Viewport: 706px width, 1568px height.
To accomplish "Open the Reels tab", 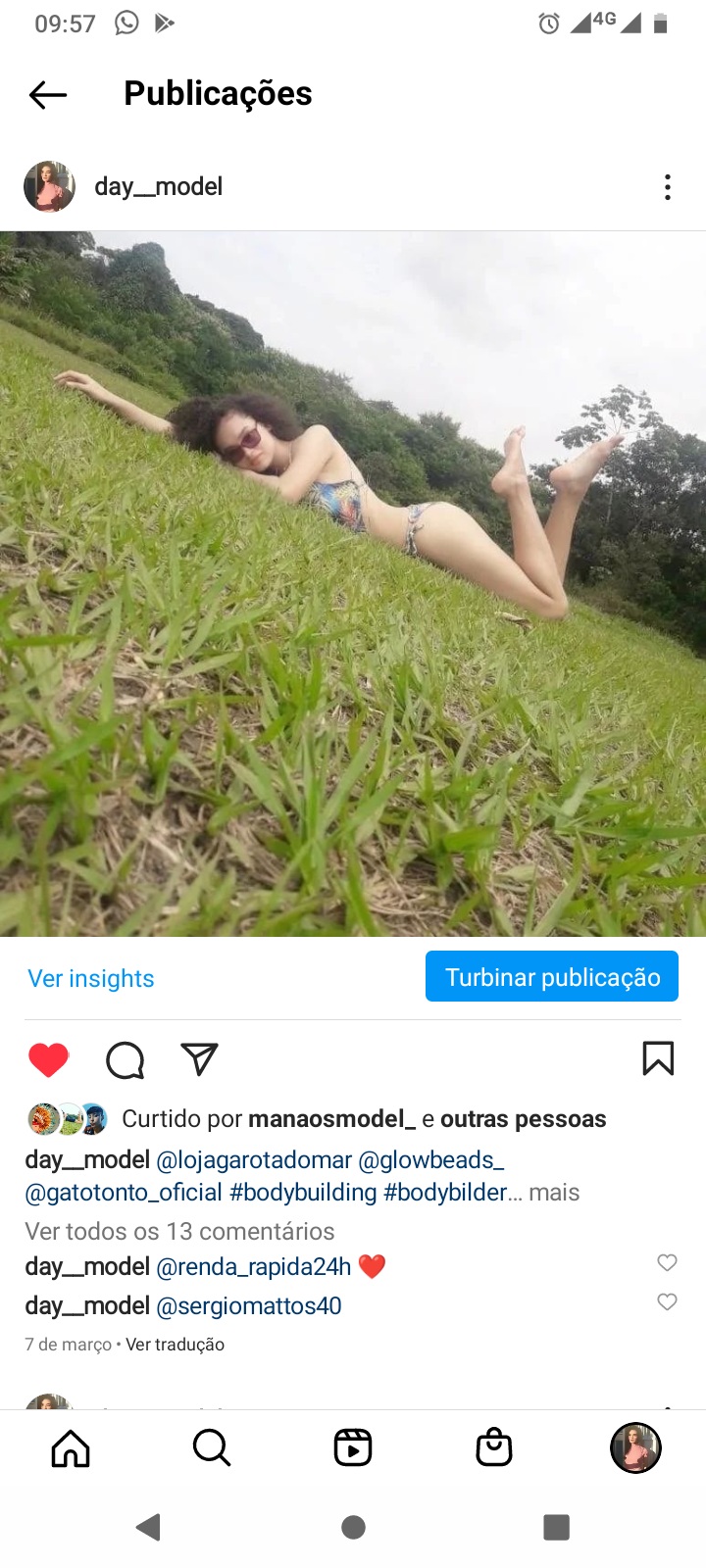I will [x=353, y=1447].
